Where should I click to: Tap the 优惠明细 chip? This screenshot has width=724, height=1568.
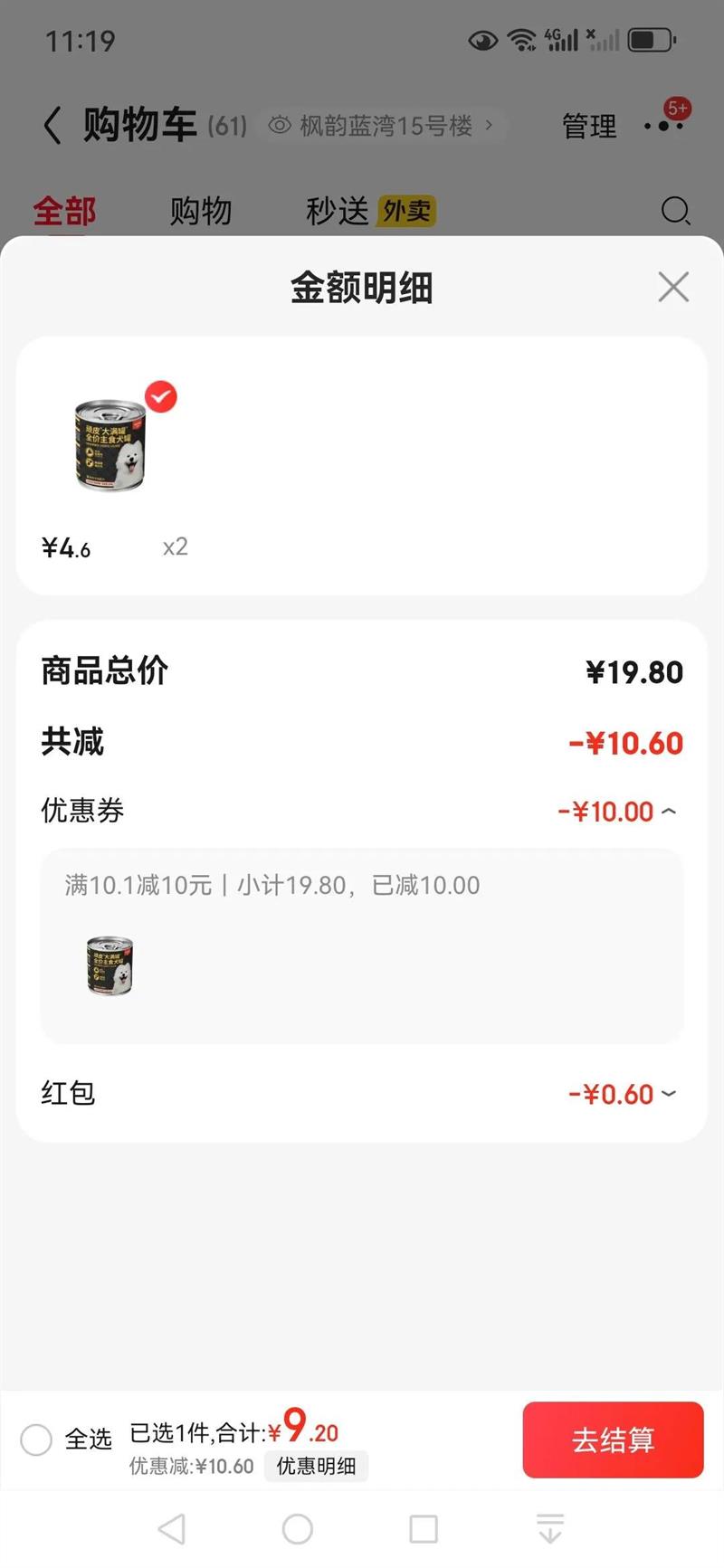[316, 1466]
